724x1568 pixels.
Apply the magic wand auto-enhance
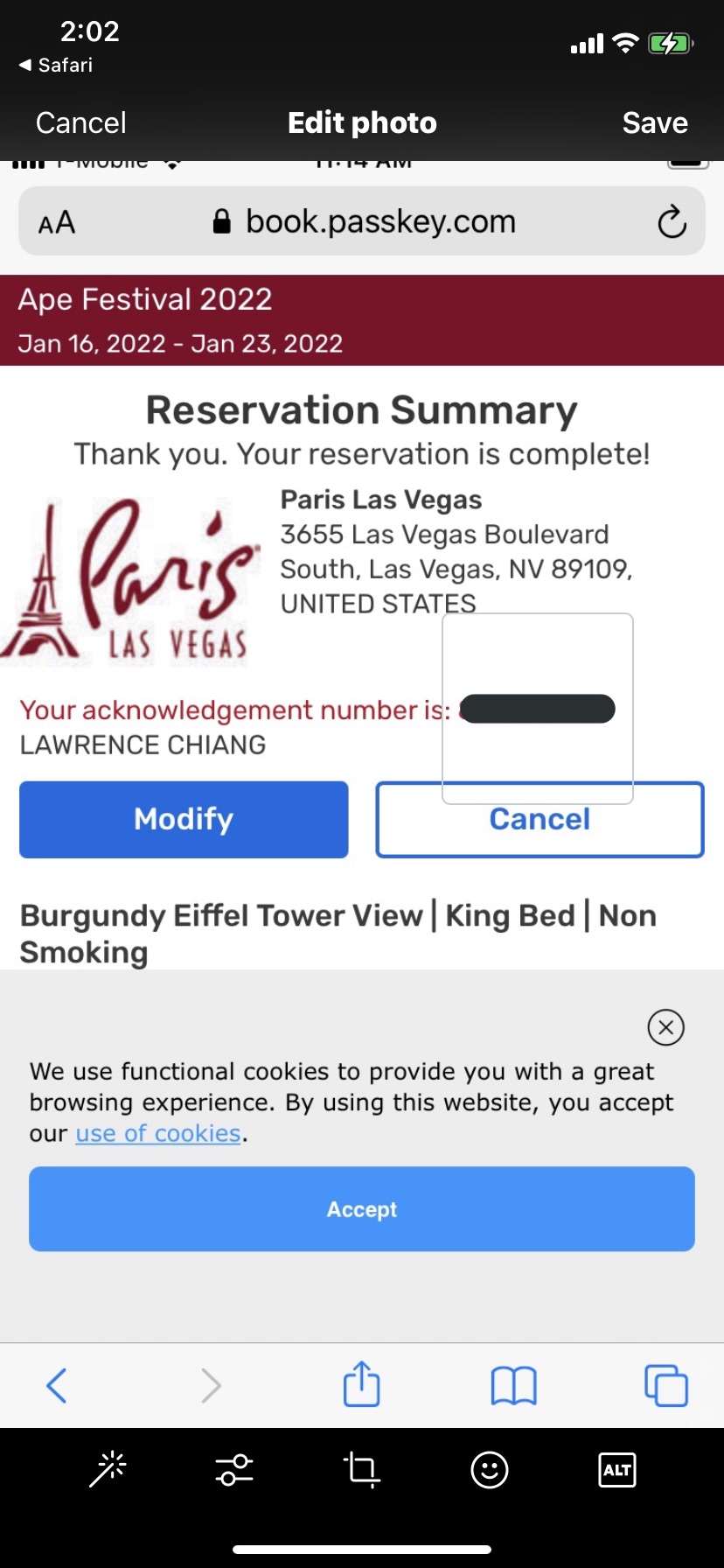108,1469
